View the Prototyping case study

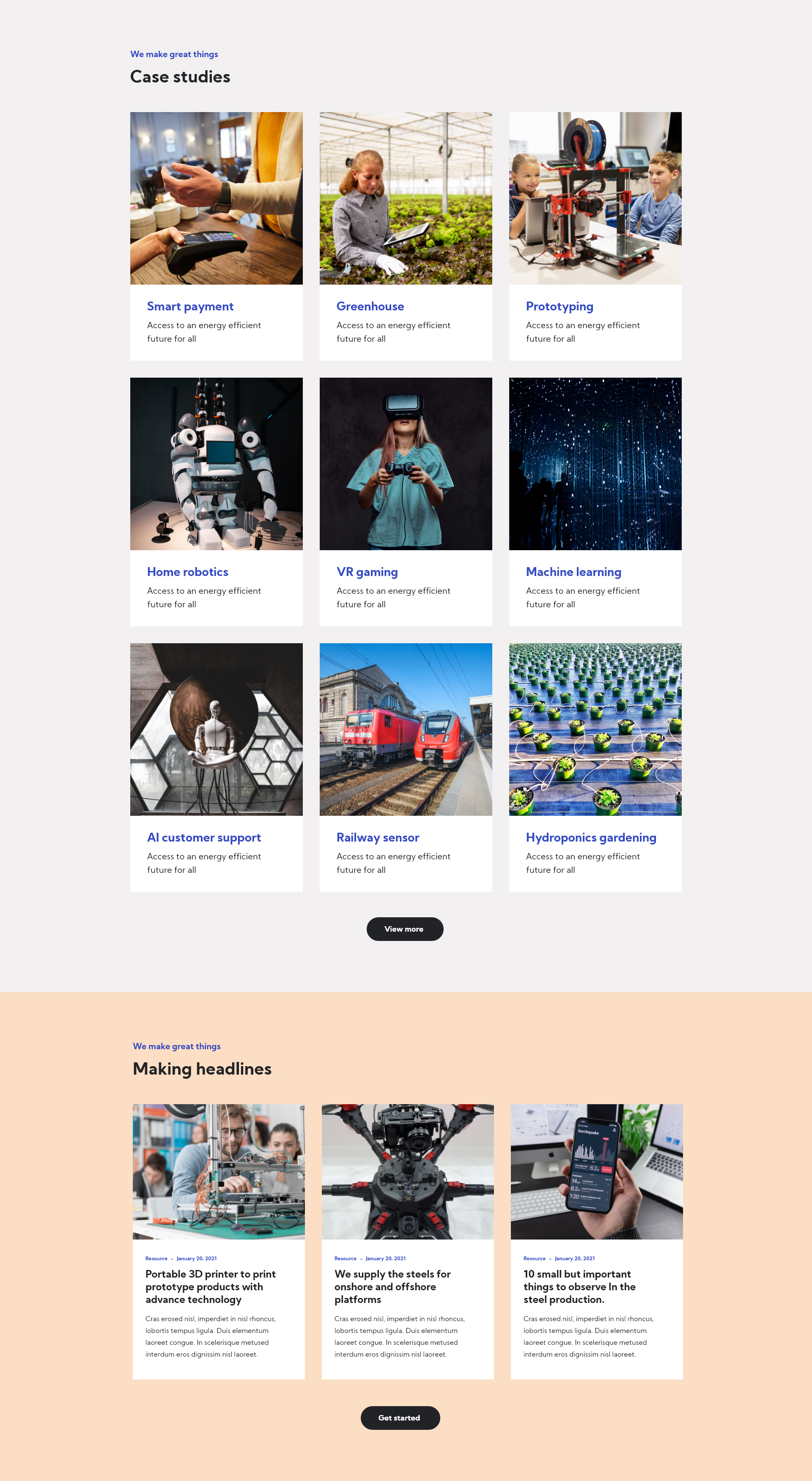559,307
